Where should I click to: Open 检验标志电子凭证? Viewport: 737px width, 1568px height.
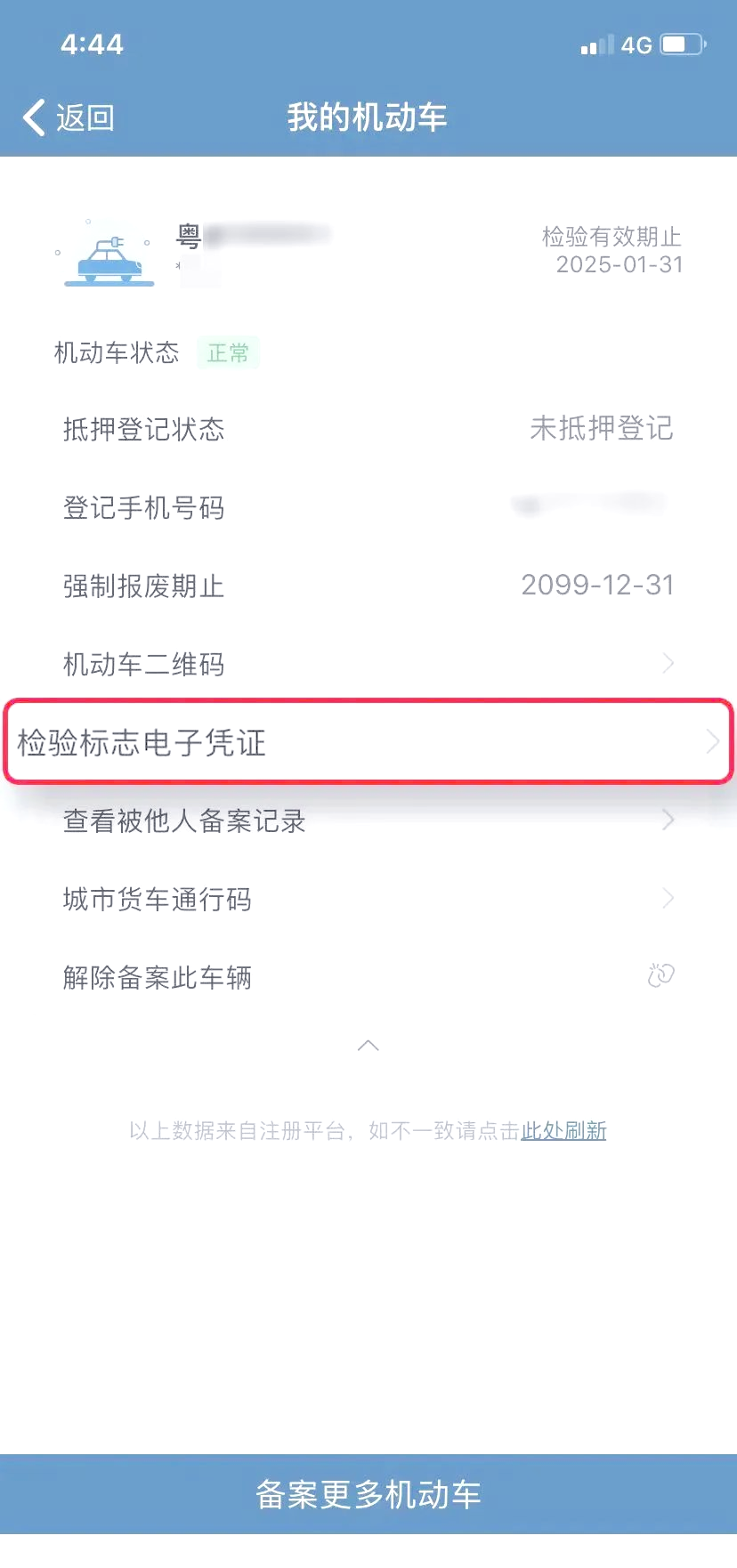coord(368,742)
